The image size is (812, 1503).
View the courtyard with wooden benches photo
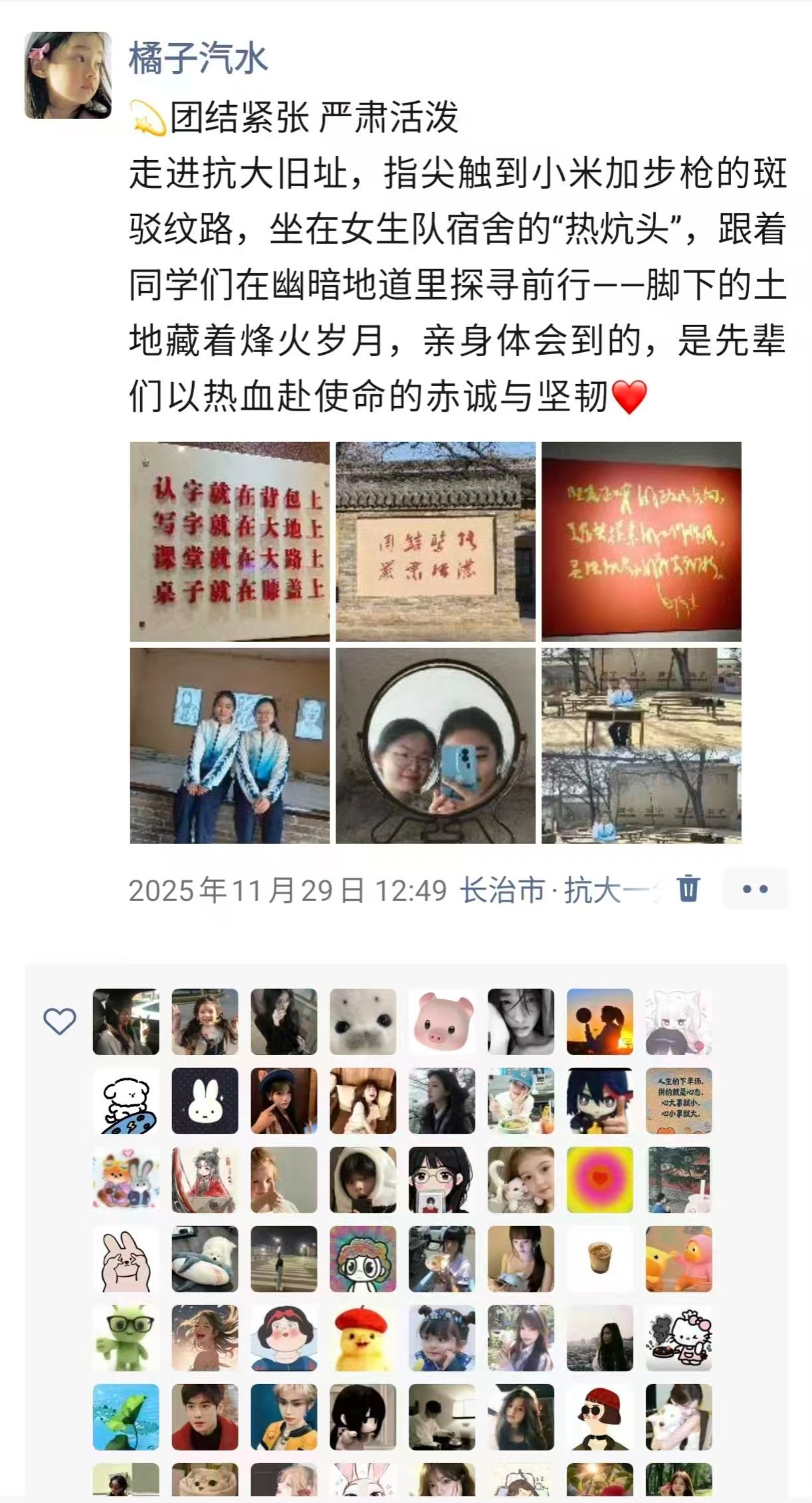[x=641, y=746]
